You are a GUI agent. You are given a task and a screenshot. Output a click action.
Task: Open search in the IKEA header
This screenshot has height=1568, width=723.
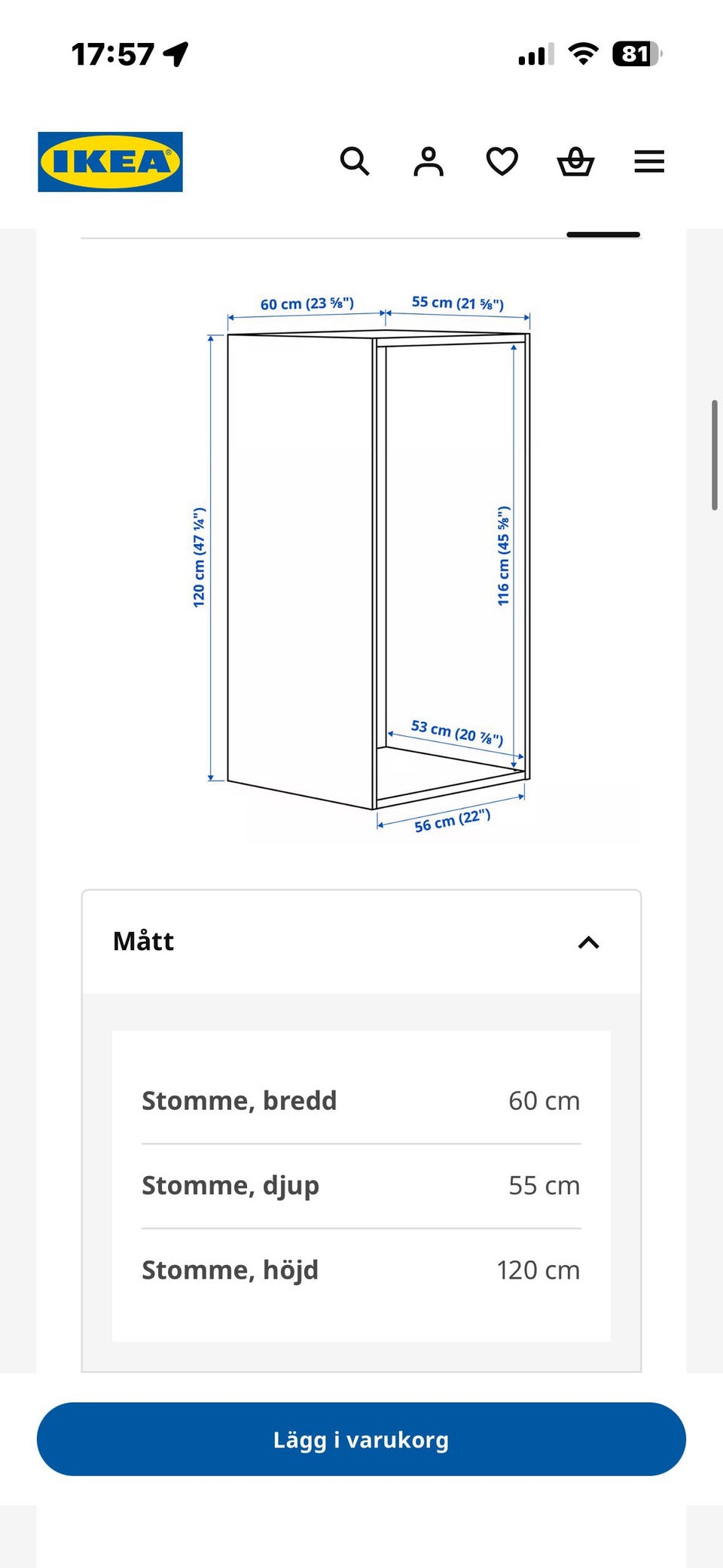pyautogui.click(x=355, y=161)
